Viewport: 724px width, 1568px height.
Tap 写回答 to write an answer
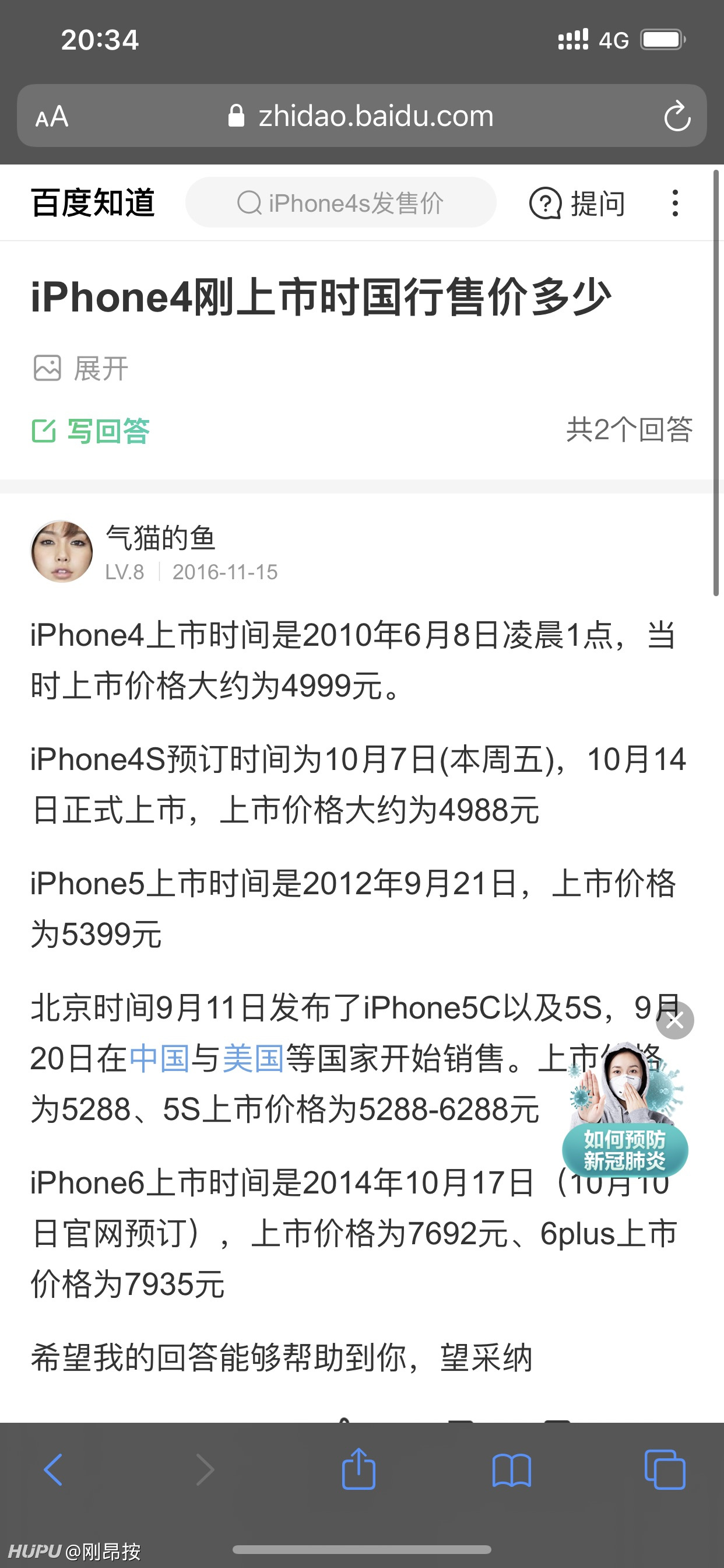click(91, 431)
